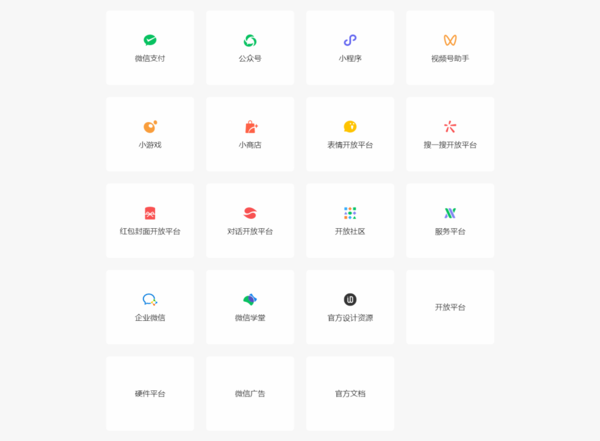The image size is (600, 441).
Task: Open 视频号助手
Action: click(450, 48)
